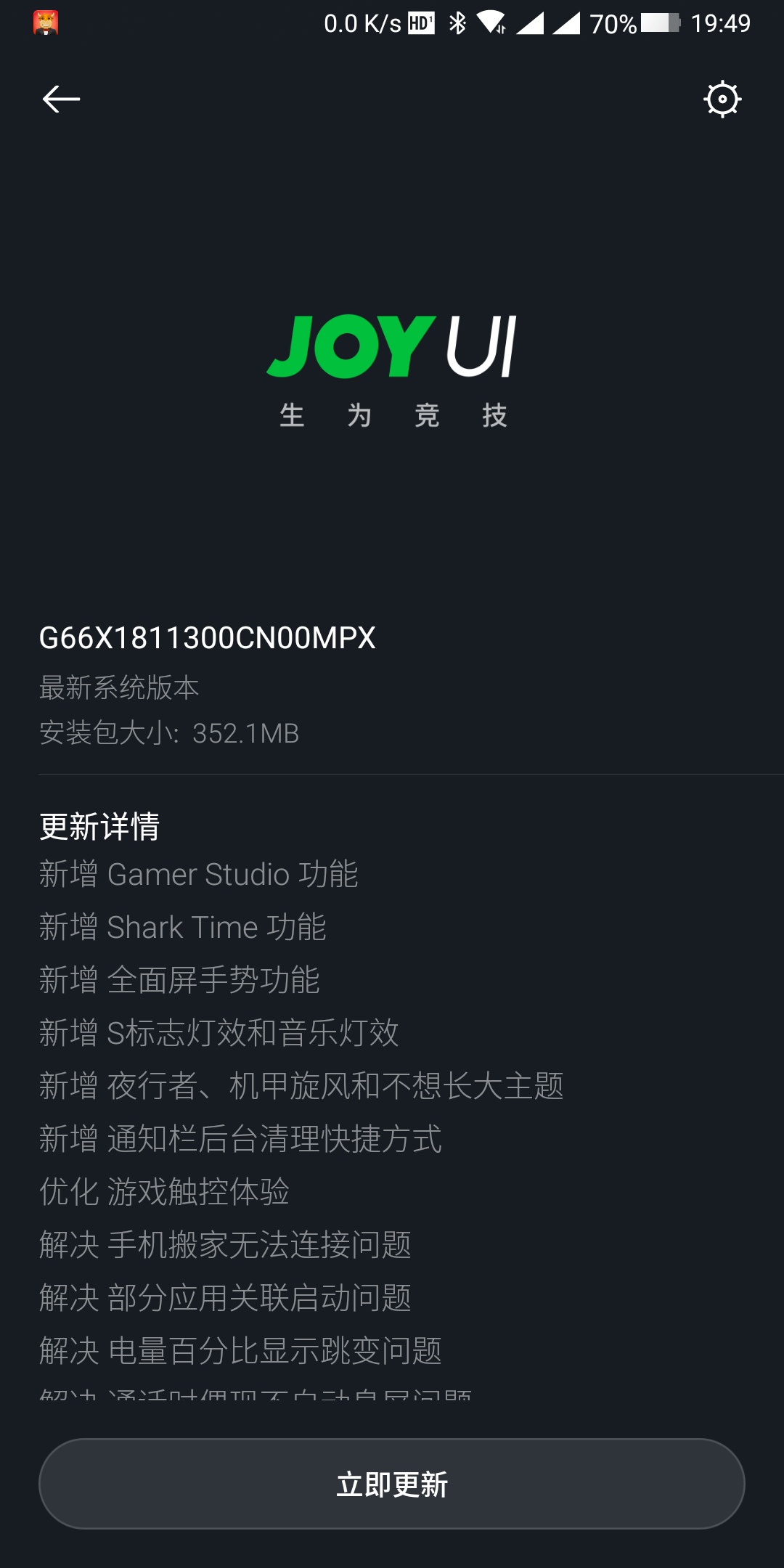Image resolution: width=784 pixels, height=1568 pixels.
Task: Go back using the top-left arrow
Action: click(61, 99)
